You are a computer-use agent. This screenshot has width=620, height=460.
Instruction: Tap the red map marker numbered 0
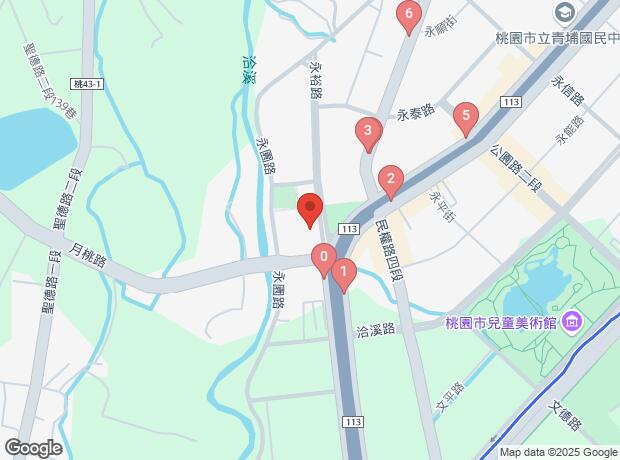(323, 259)
